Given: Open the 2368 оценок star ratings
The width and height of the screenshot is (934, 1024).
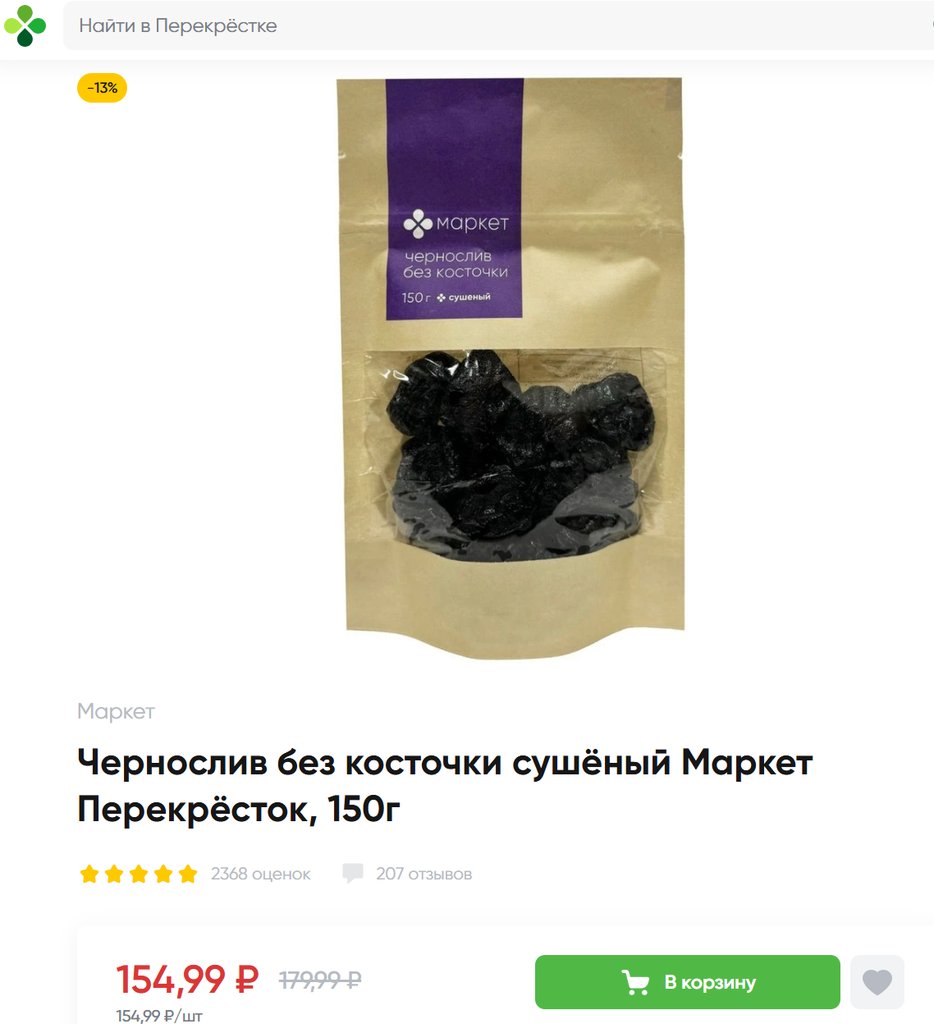Looking at the screenshot, I should coord(195,874).
